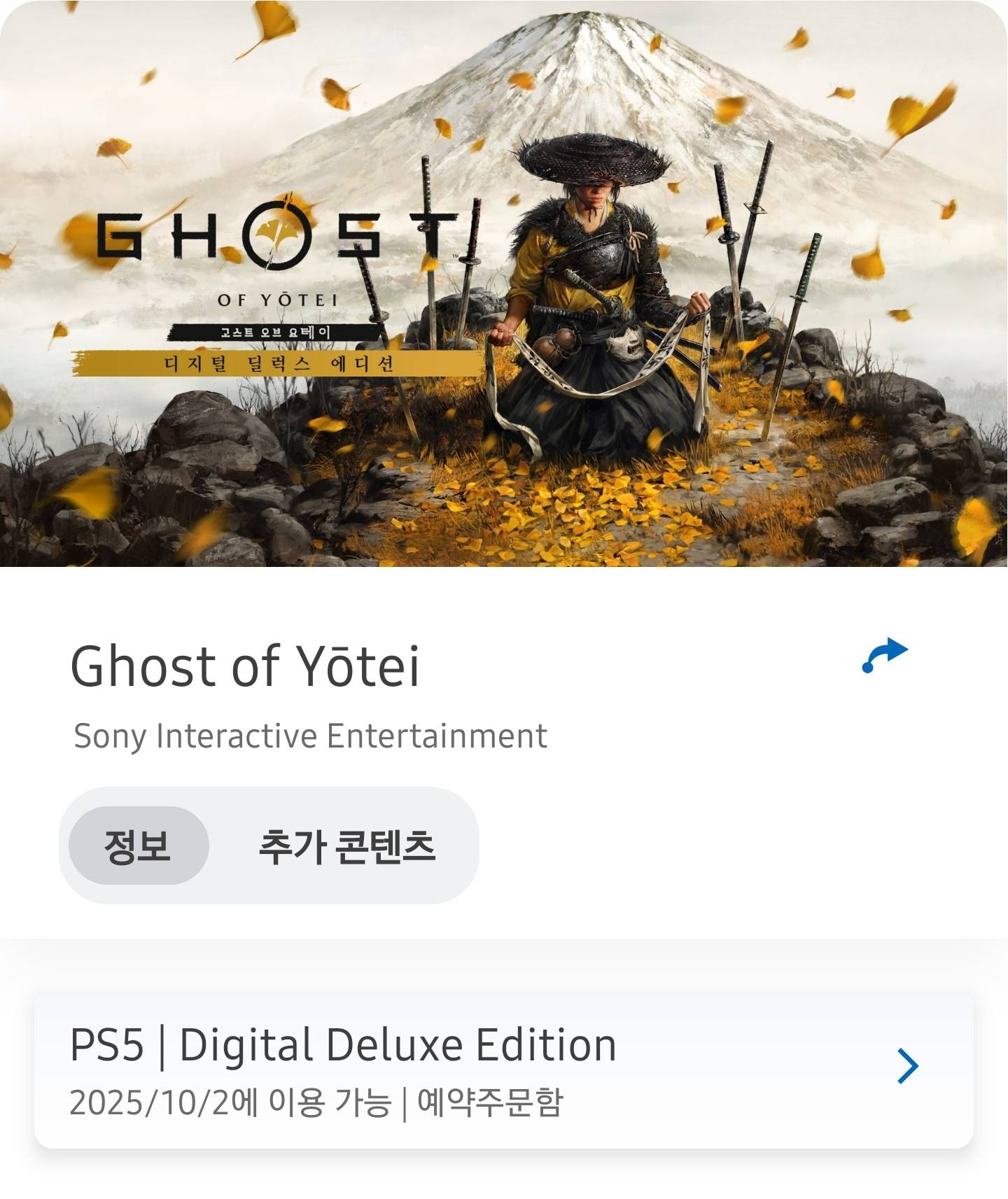This screenshot has height=1199, width=1008.
Task: Open PS5 Digital Deluxe Edition details
Action: (x=503, y=1069)
